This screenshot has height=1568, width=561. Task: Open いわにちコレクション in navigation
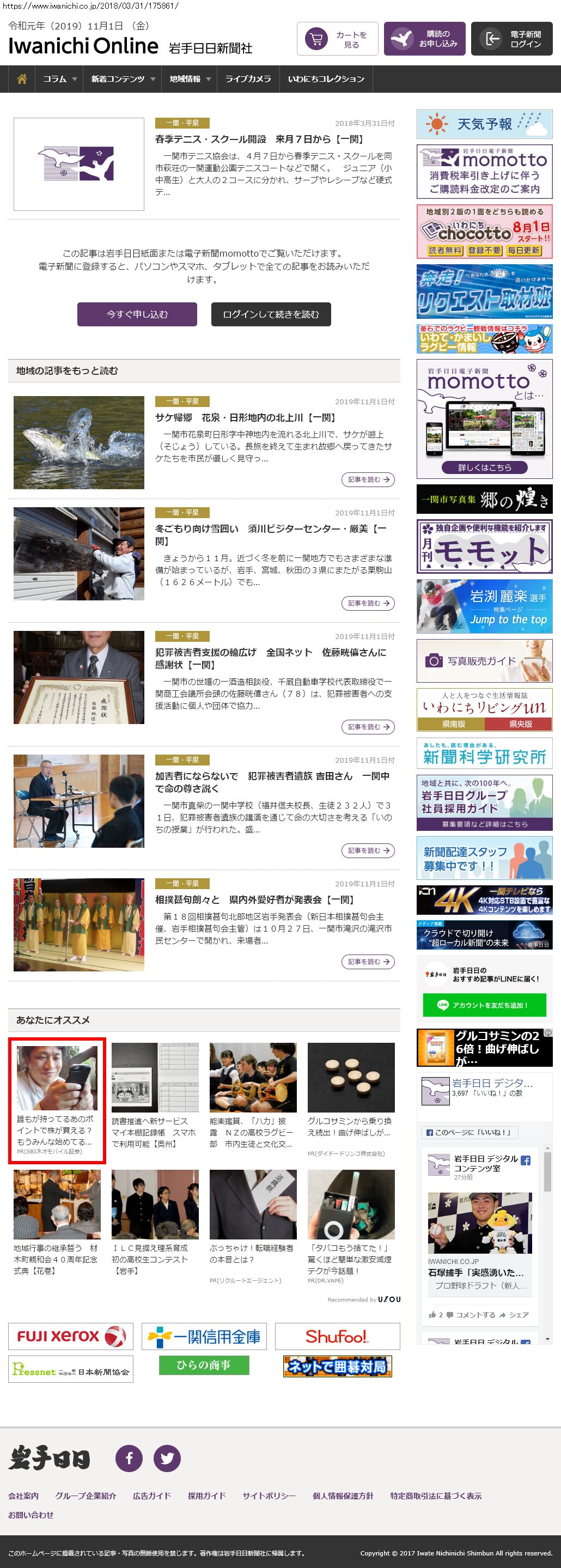326,79
